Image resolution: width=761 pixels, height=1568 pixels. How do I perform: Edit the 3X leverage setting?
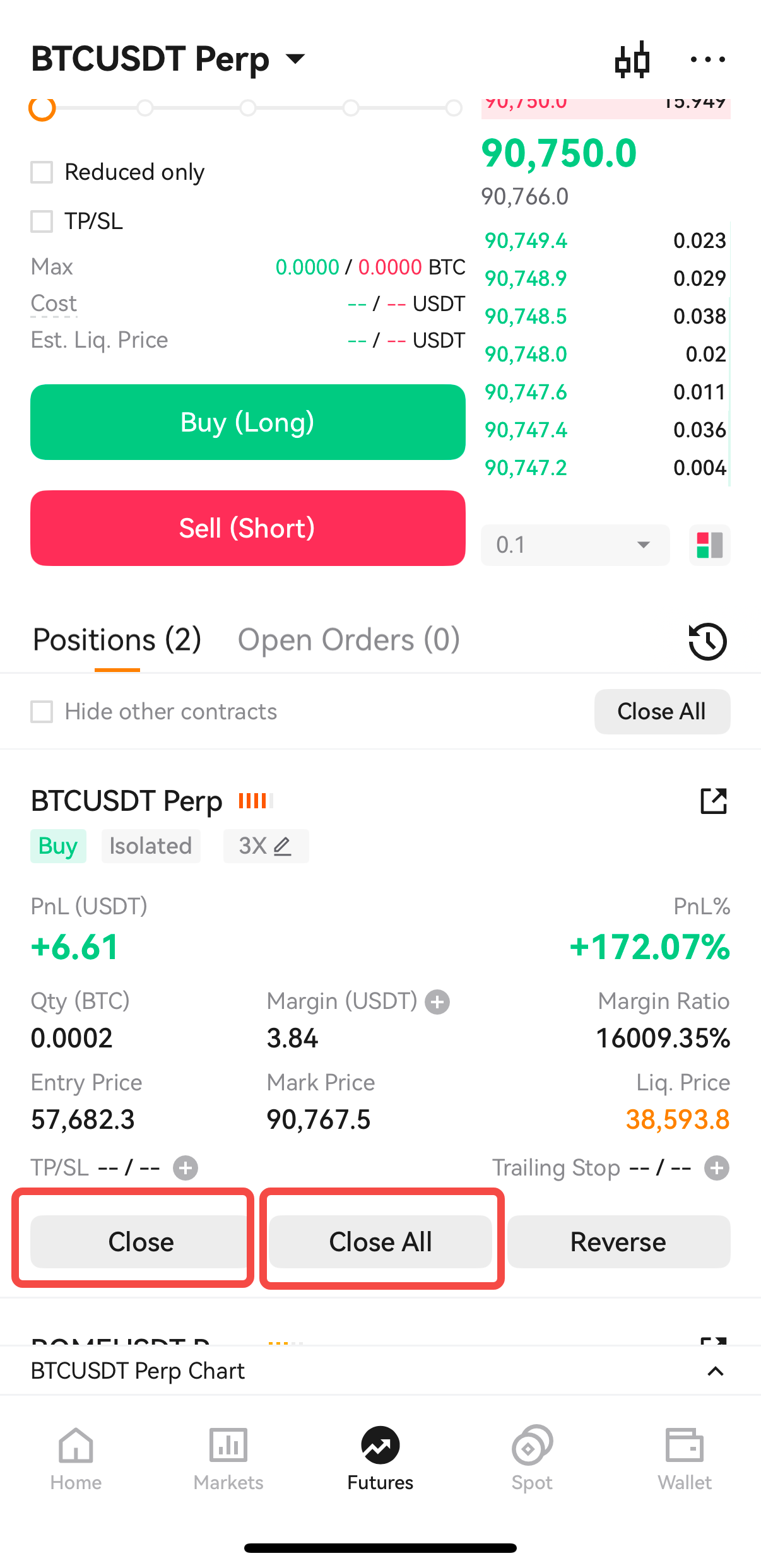[266, 846]
